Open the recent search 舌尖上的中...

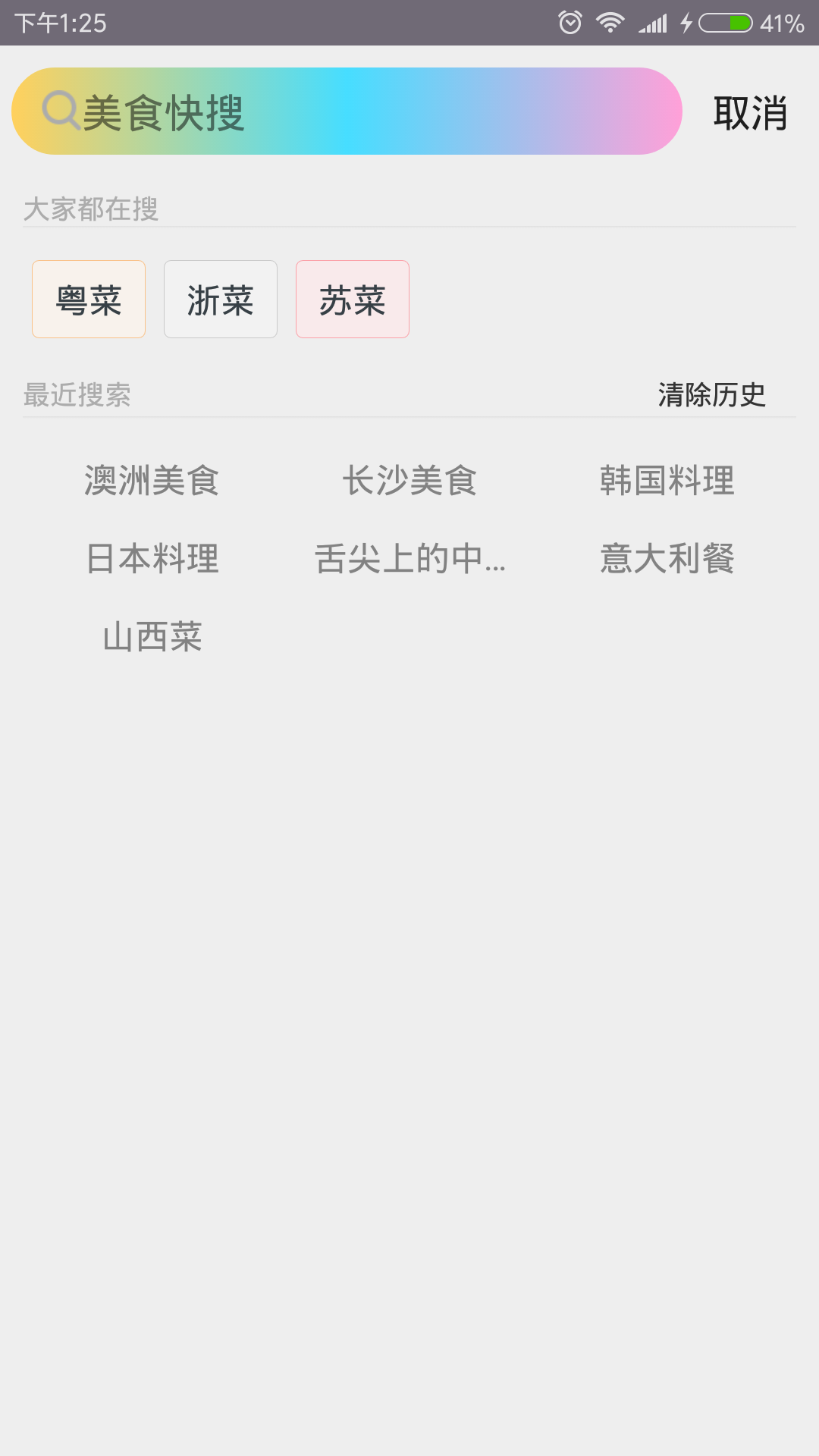pos(409,559)
